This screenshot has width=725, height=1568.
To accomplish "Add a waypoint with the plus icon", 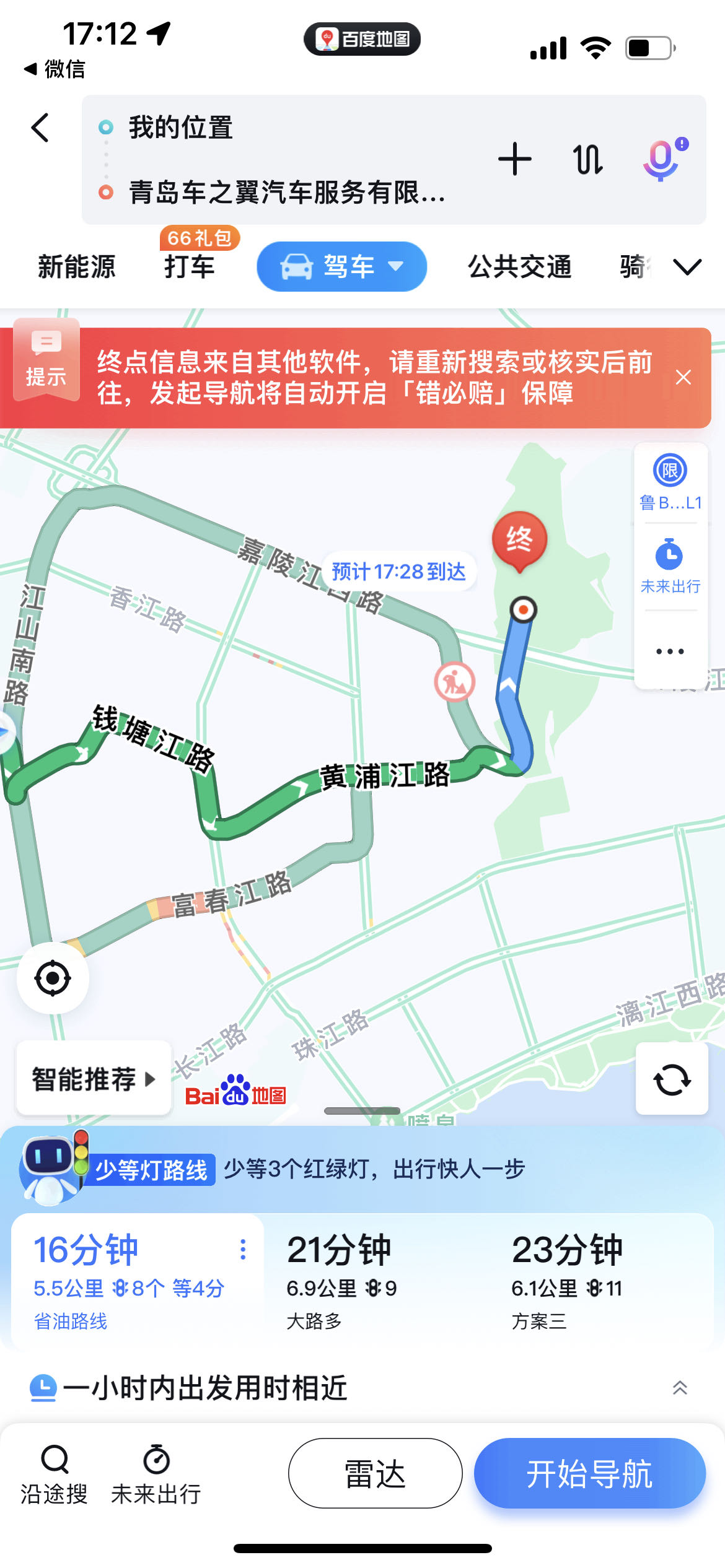I will (x=514, y=159).
